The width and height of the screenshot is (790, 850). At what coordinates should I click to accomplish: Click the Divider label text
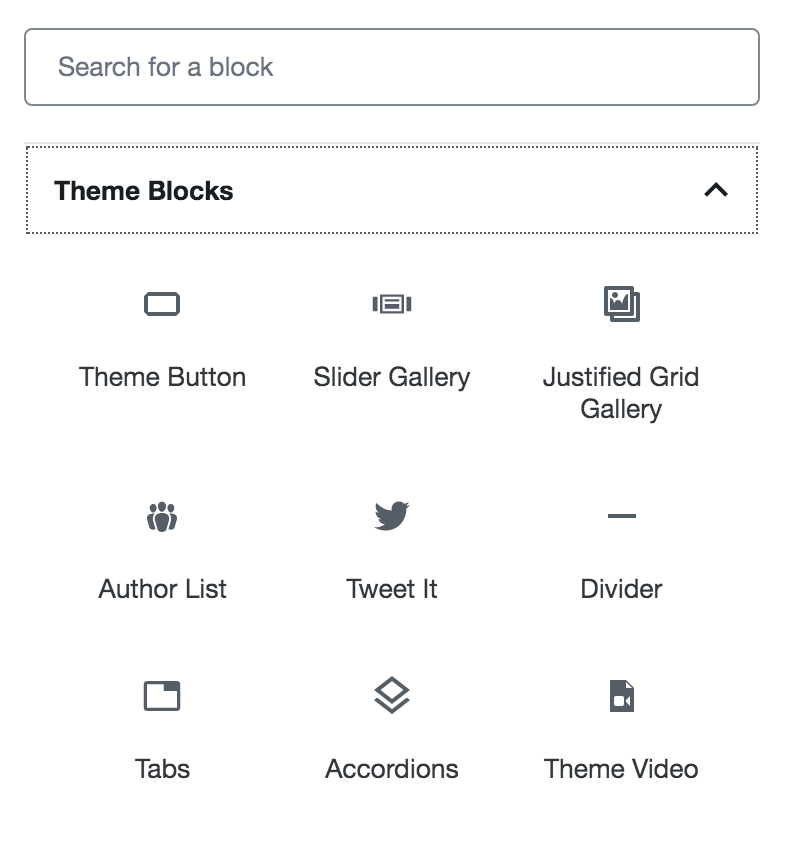621,589
